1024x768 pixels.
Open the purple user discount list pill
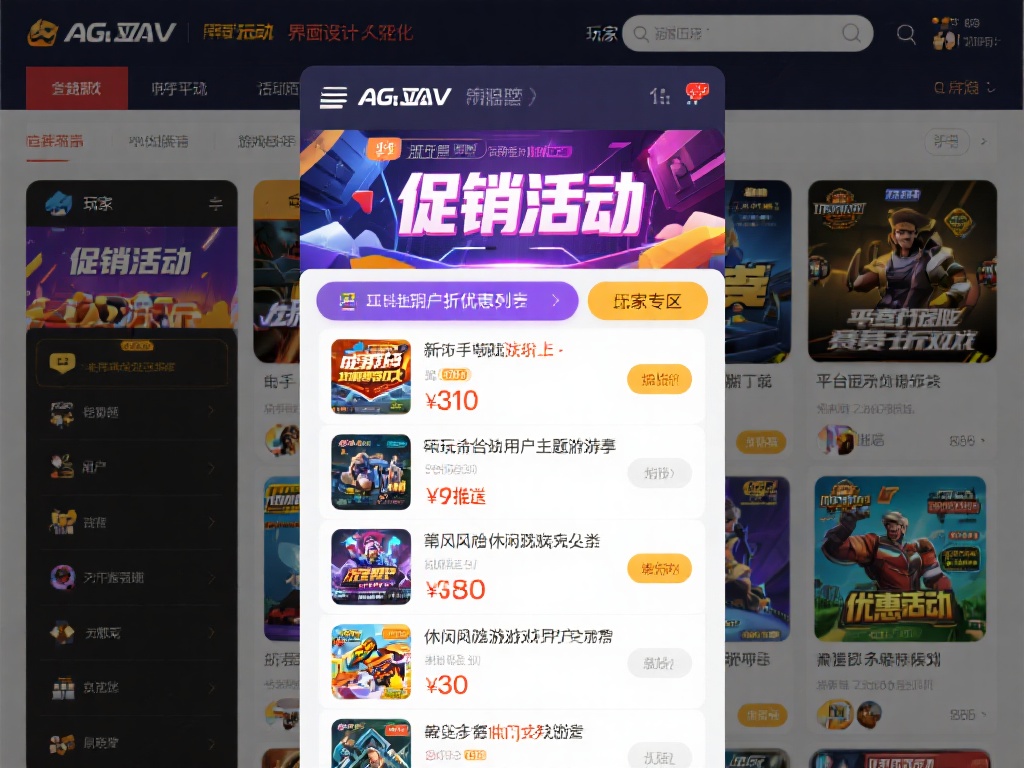point(447,301)
